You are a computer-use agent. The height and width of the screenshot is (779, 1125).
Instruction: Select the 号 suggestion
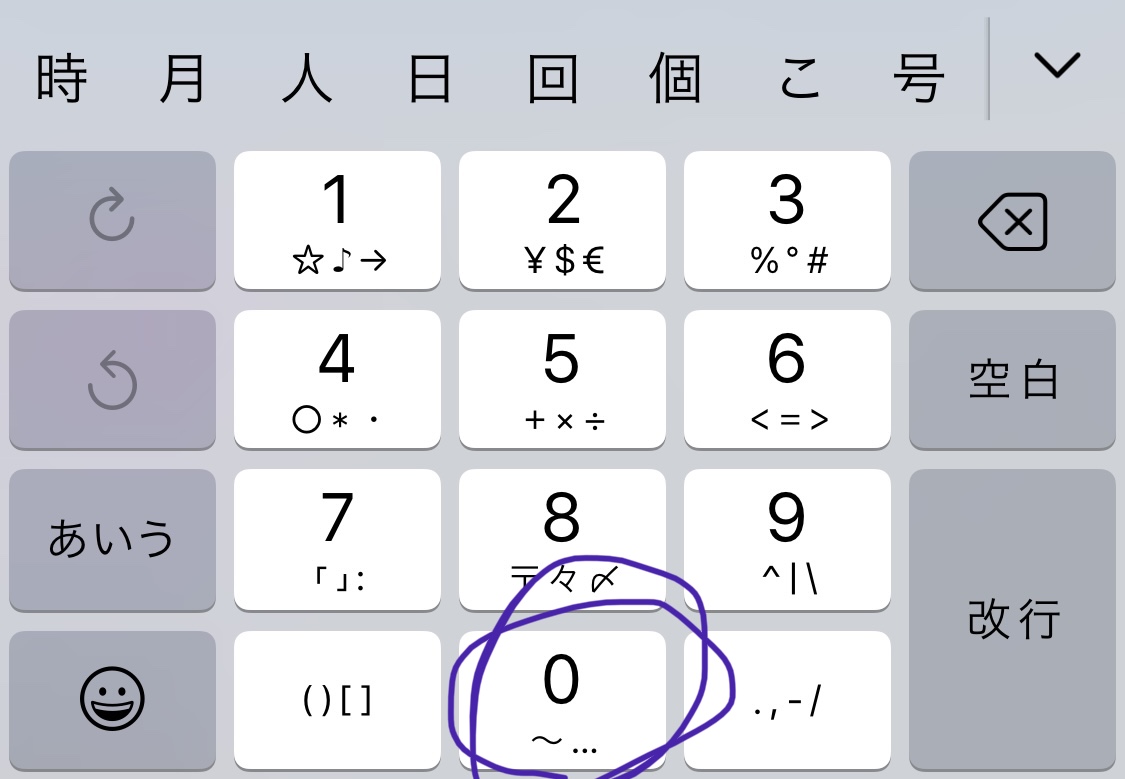tap(918, 80)
